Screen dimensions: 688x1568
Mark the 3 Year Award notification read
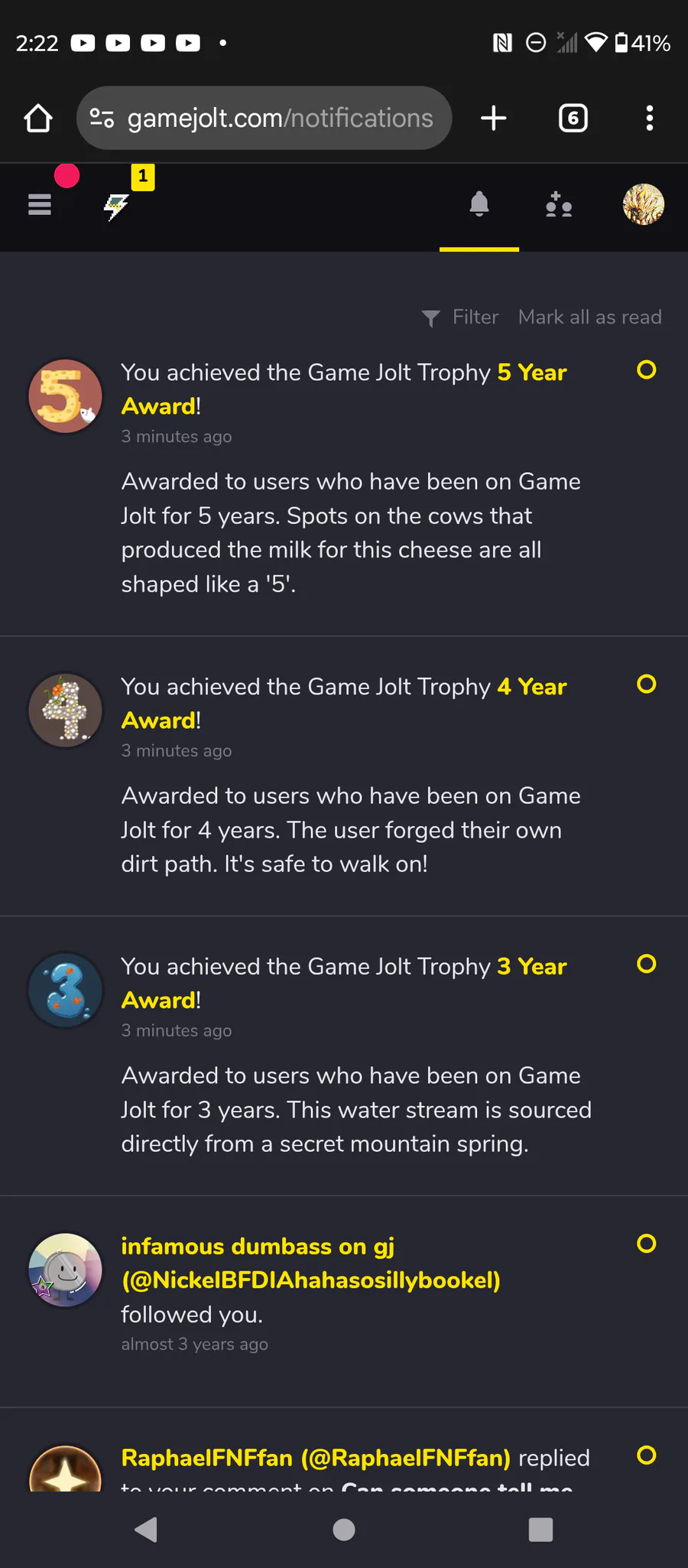pyautogui.click(x=647, y=965)
